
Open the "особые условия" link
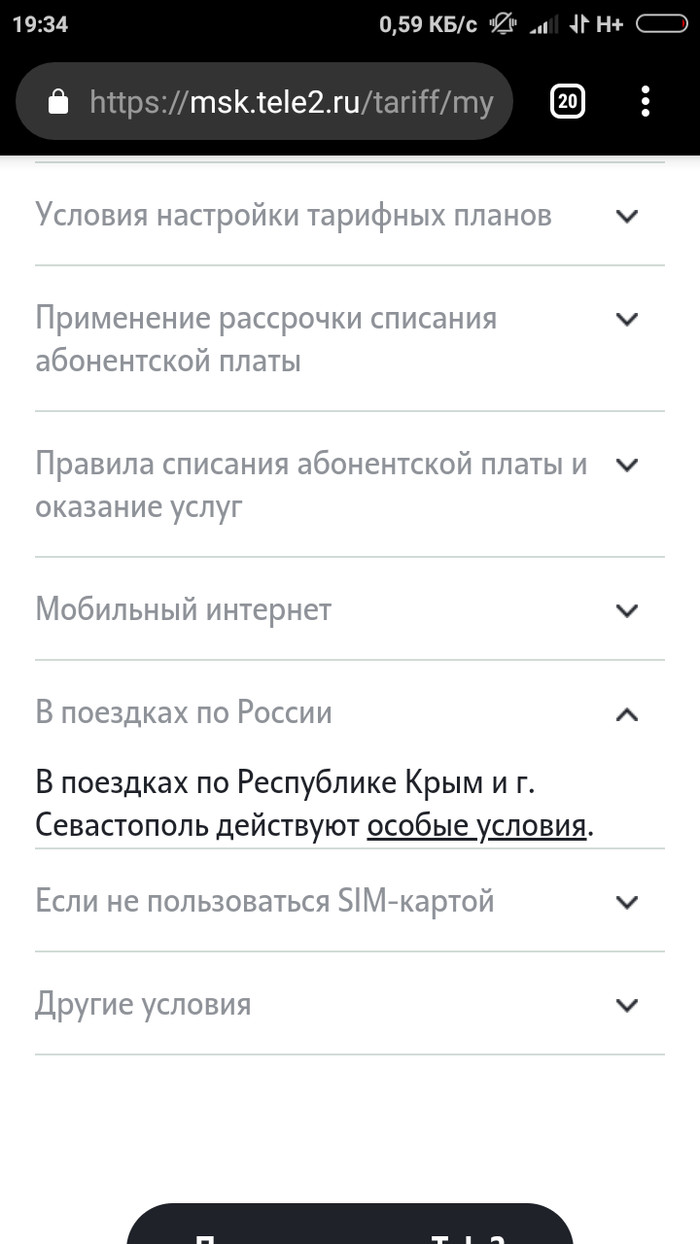[x=476, y=827]
